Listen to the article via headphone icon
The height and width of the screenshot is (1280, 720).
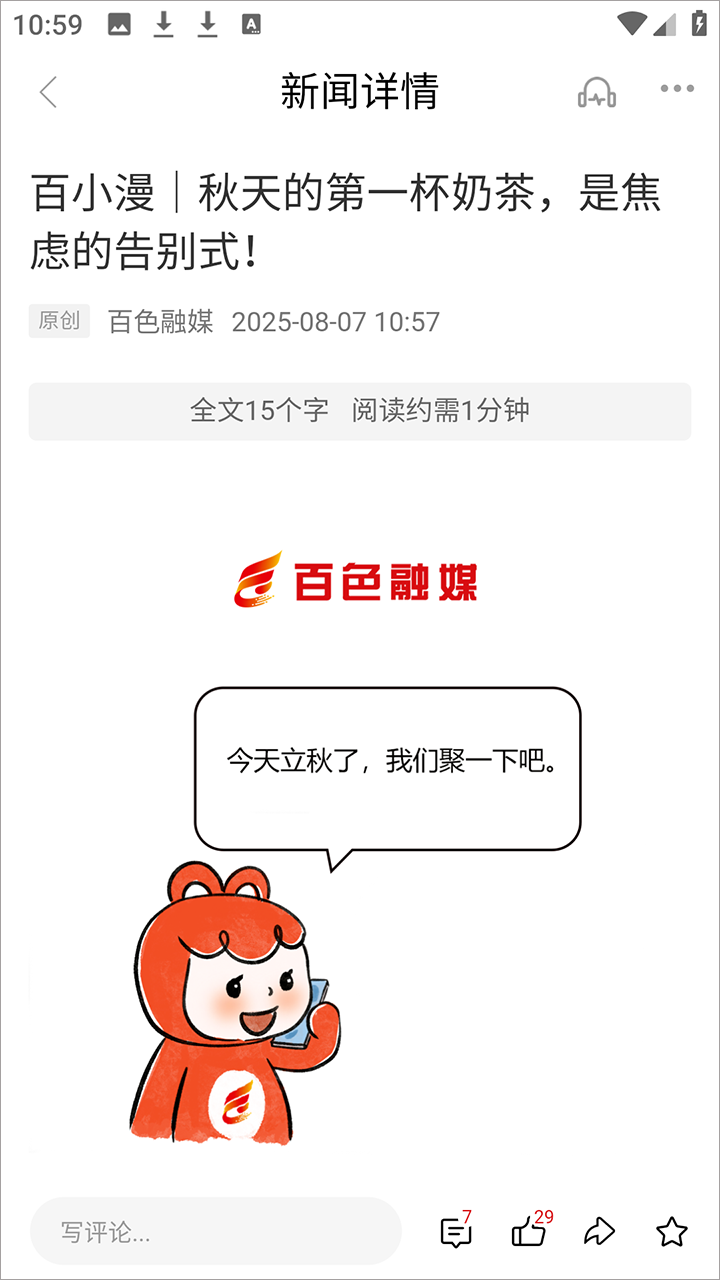coord(597,91)
